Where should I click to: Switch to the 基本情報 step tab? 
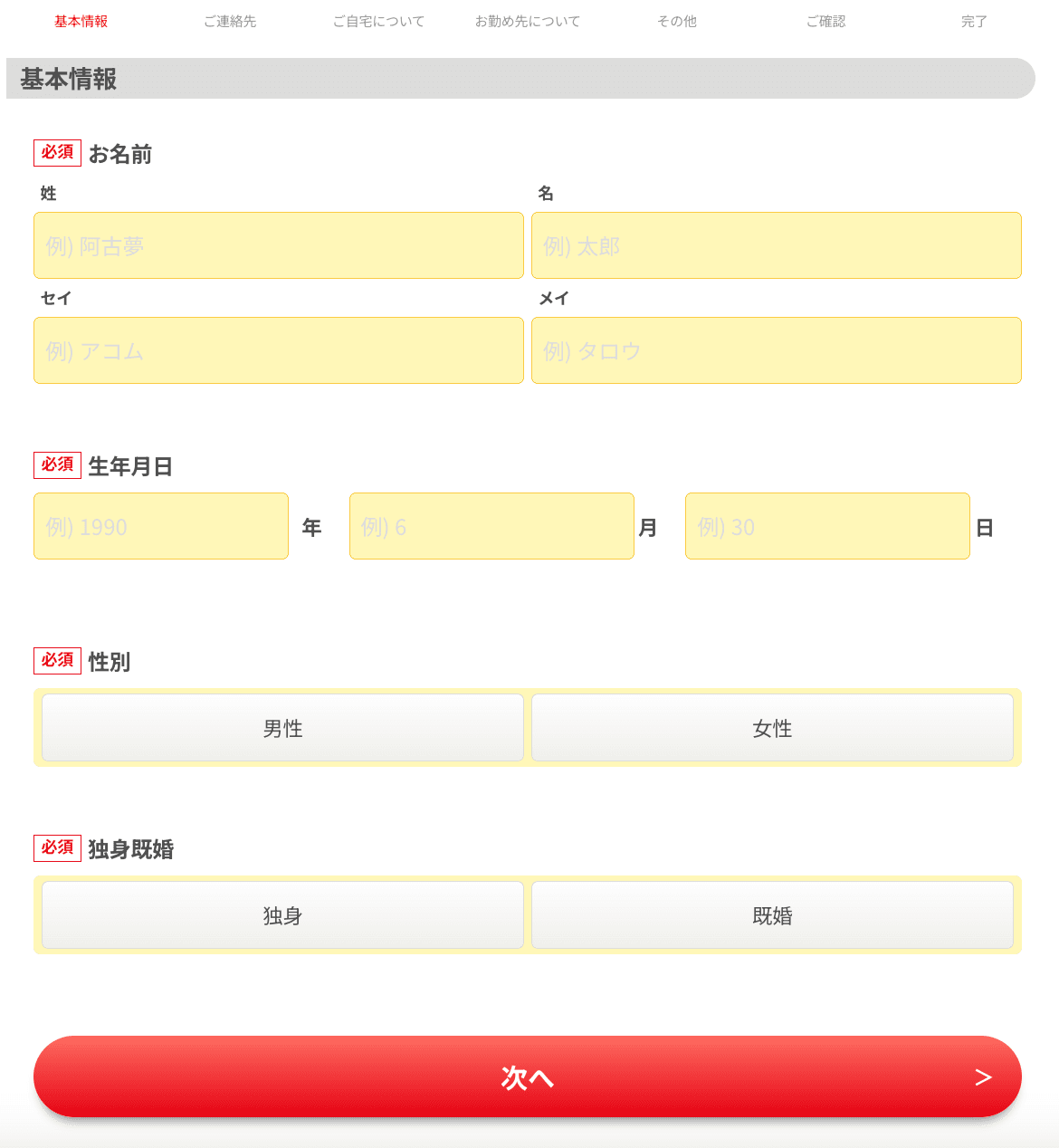[81, 21]
